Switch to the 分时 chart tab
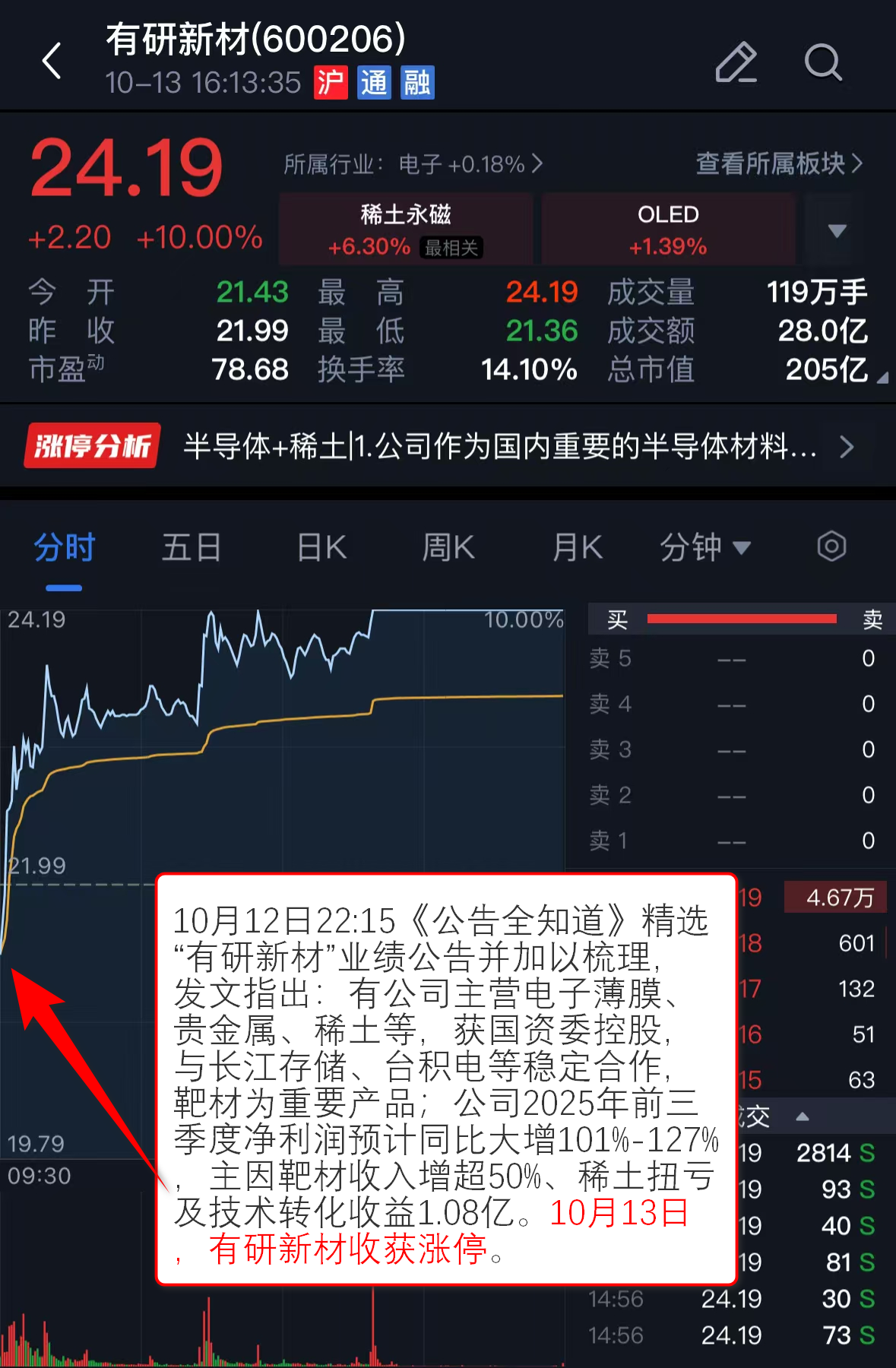Viewport: 896px width, 1368px height. pos(64,548)
